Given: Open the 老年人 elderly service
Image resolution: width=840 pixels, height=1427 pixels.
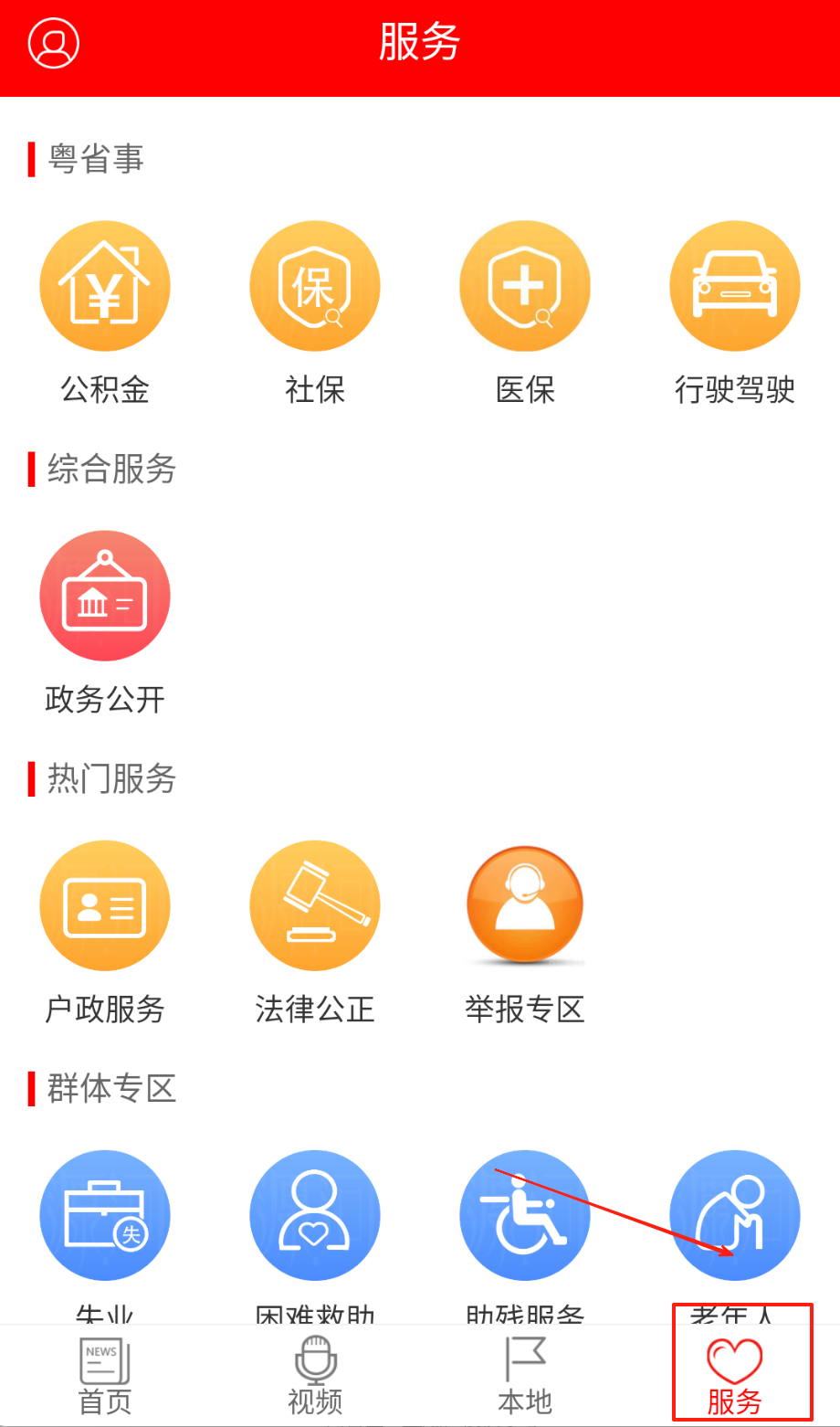Looking at the screenshot, I should click(735, 1215).
